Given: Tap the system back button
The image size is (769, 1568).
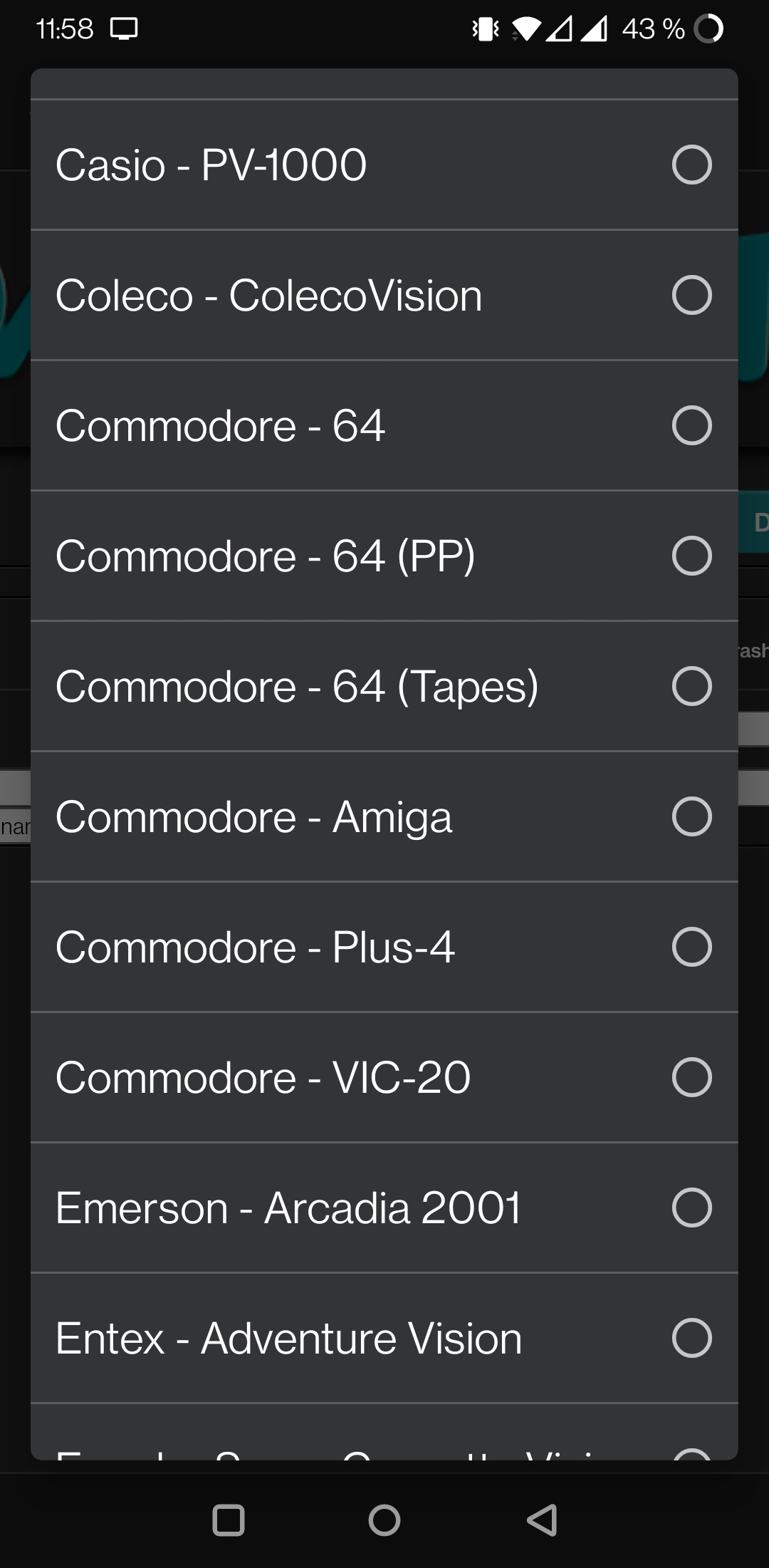Looking at the screenshot, I should pos(542,1520).
